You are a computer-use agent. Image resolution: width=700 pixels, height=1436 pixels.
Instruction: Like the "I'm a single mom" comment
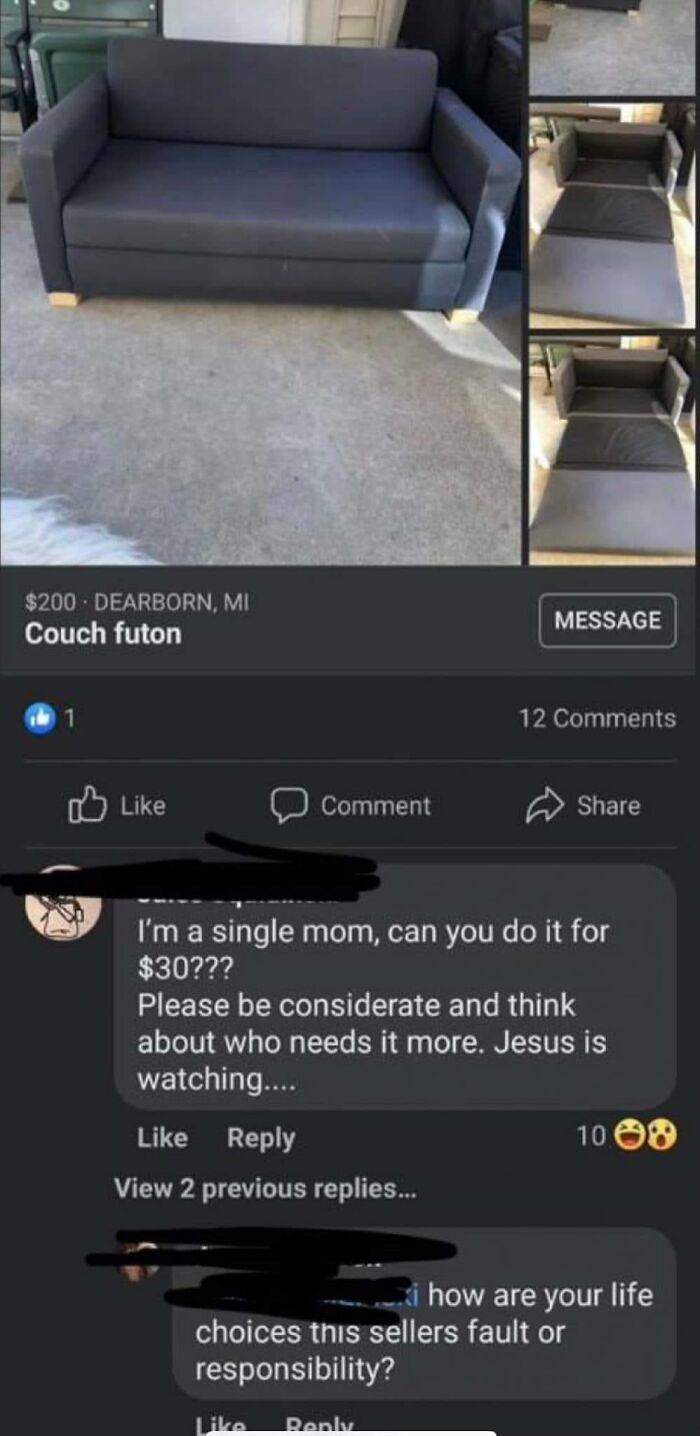pos(162,1138)
